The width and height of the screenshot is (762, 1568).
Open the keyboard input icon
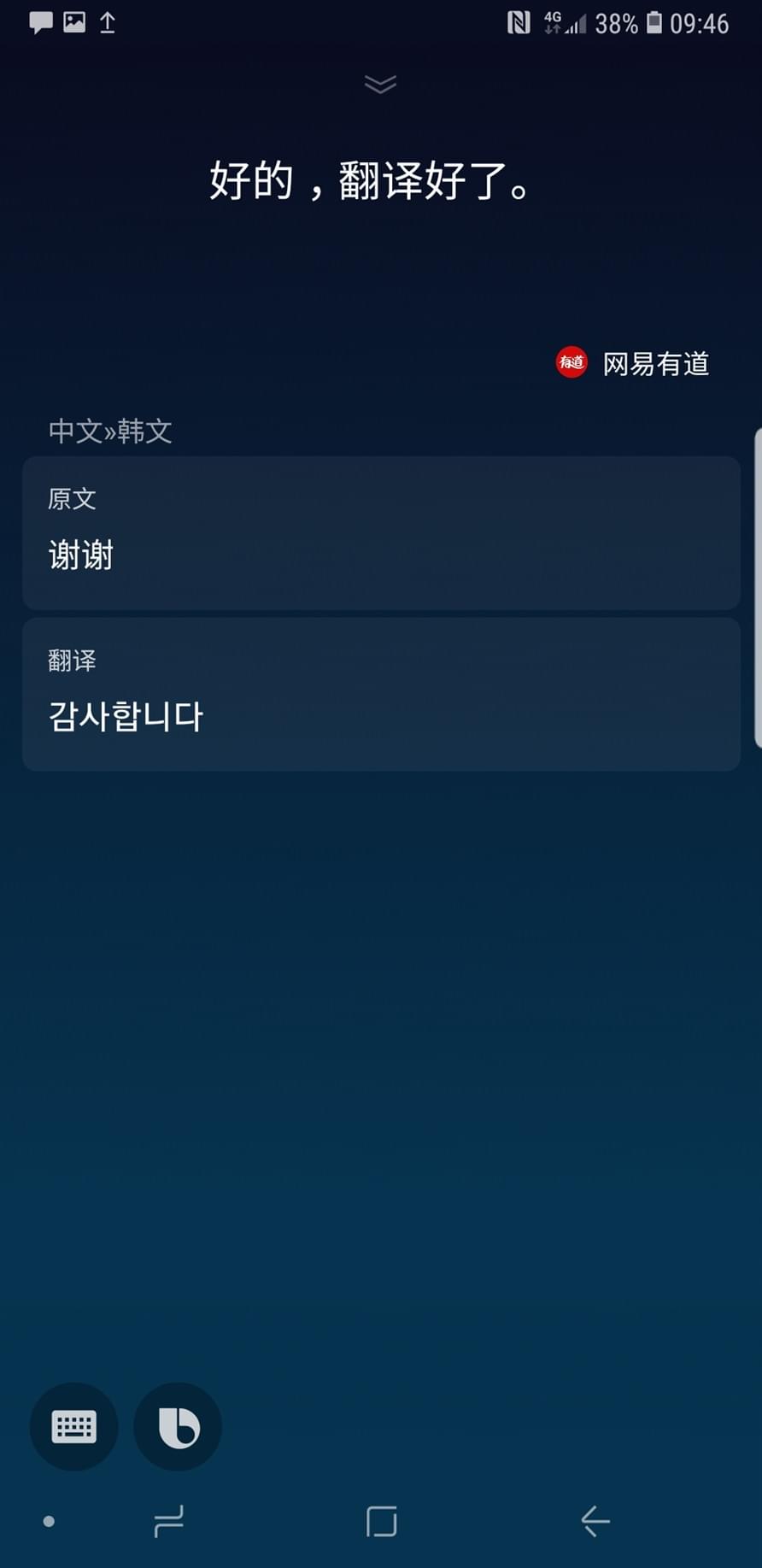tap(73, 1426)
